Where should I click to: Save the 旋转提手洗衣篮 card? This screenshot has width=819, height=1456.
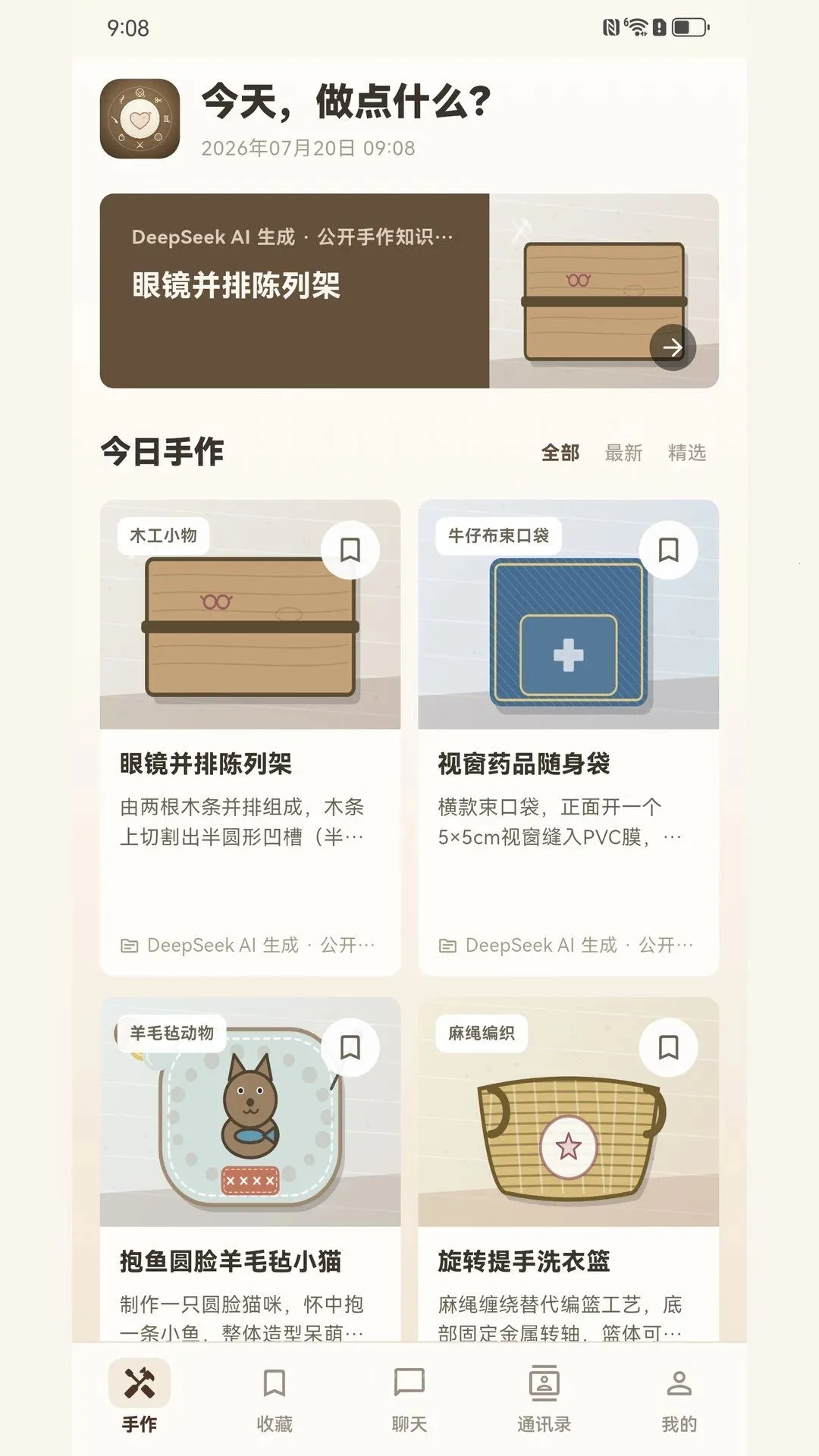pyautogui.click(x=668, y=1047)
